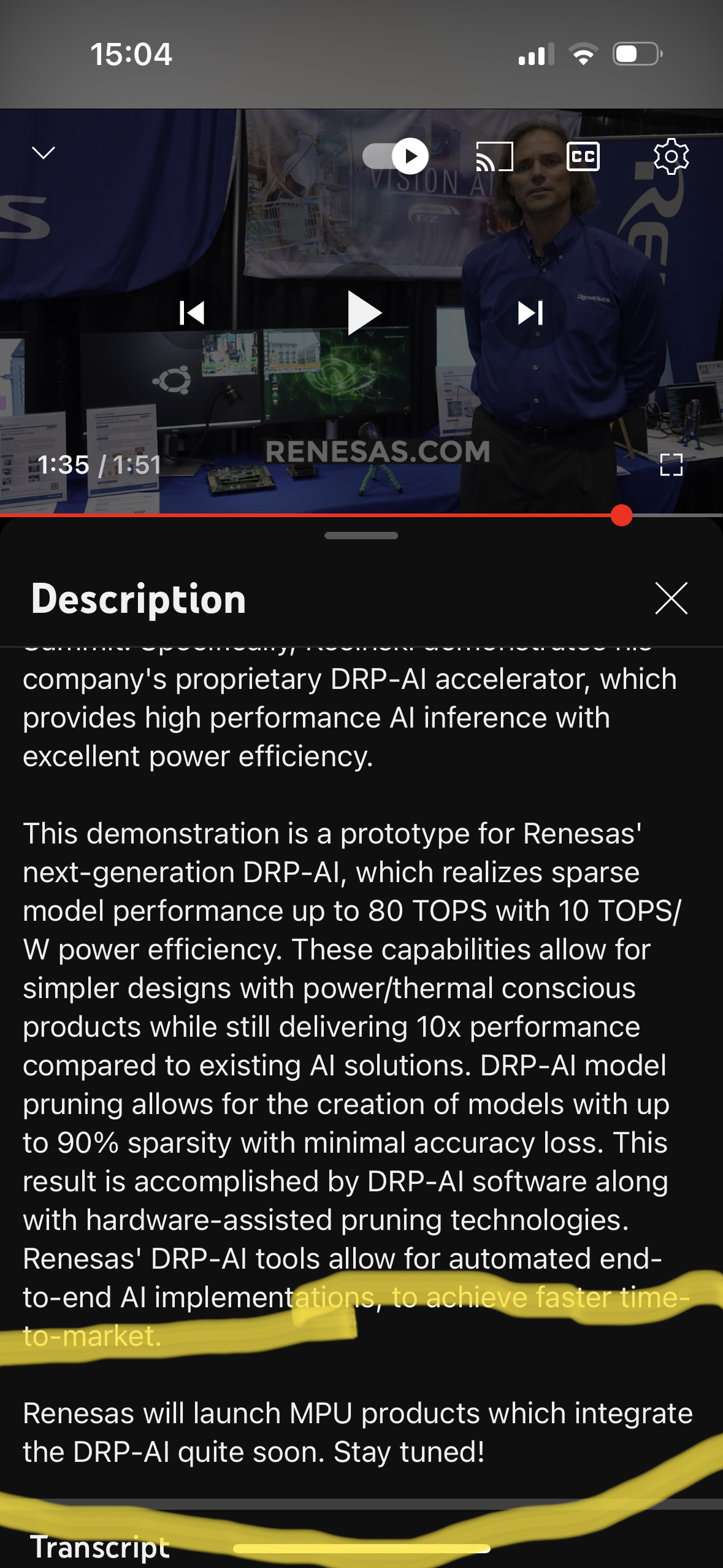Image resolution: width=723 pixels, height=1568 pixels.
Task: Enter fullscreen mode
Action: point(671,465)
